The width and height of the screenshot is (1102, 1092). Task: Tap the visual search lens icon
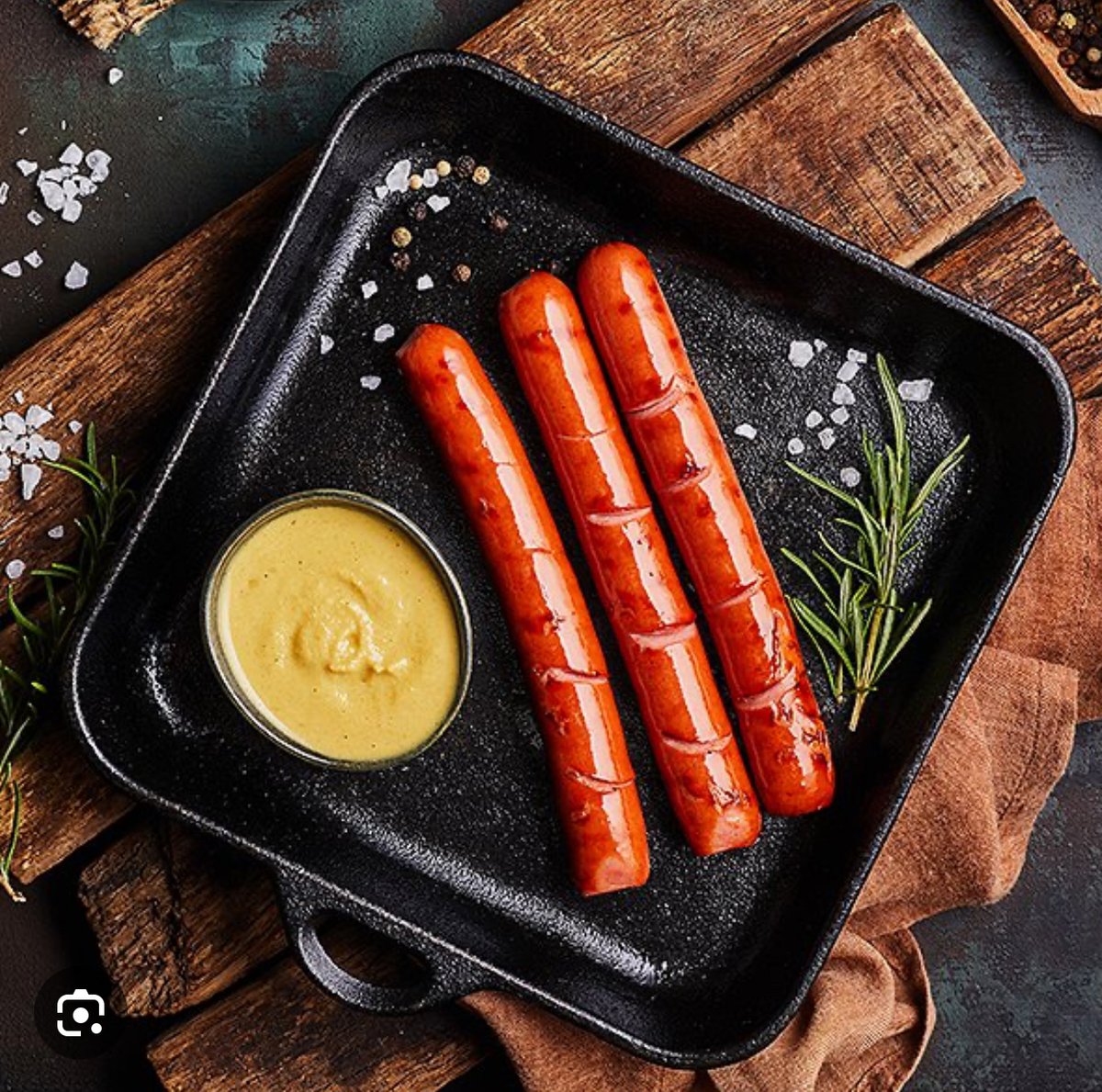click(80, 1013)
